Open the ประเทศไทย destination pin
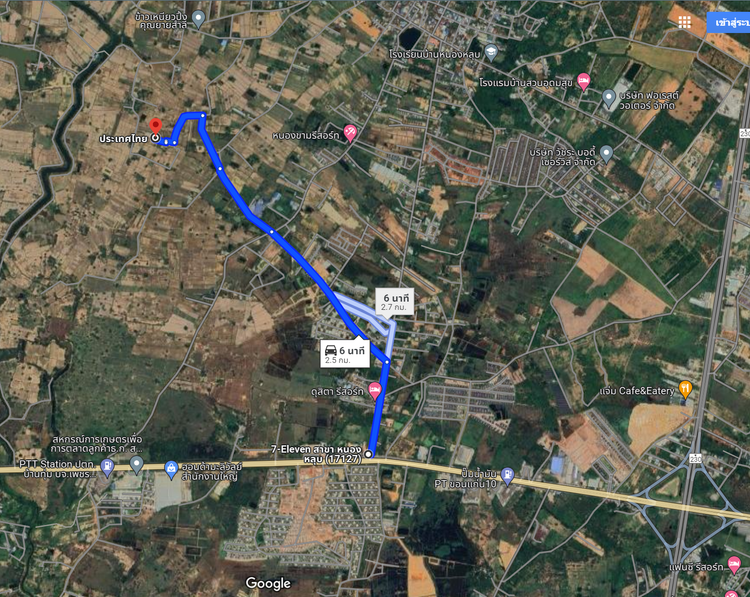Screen dimensions: 750x597 155,126
